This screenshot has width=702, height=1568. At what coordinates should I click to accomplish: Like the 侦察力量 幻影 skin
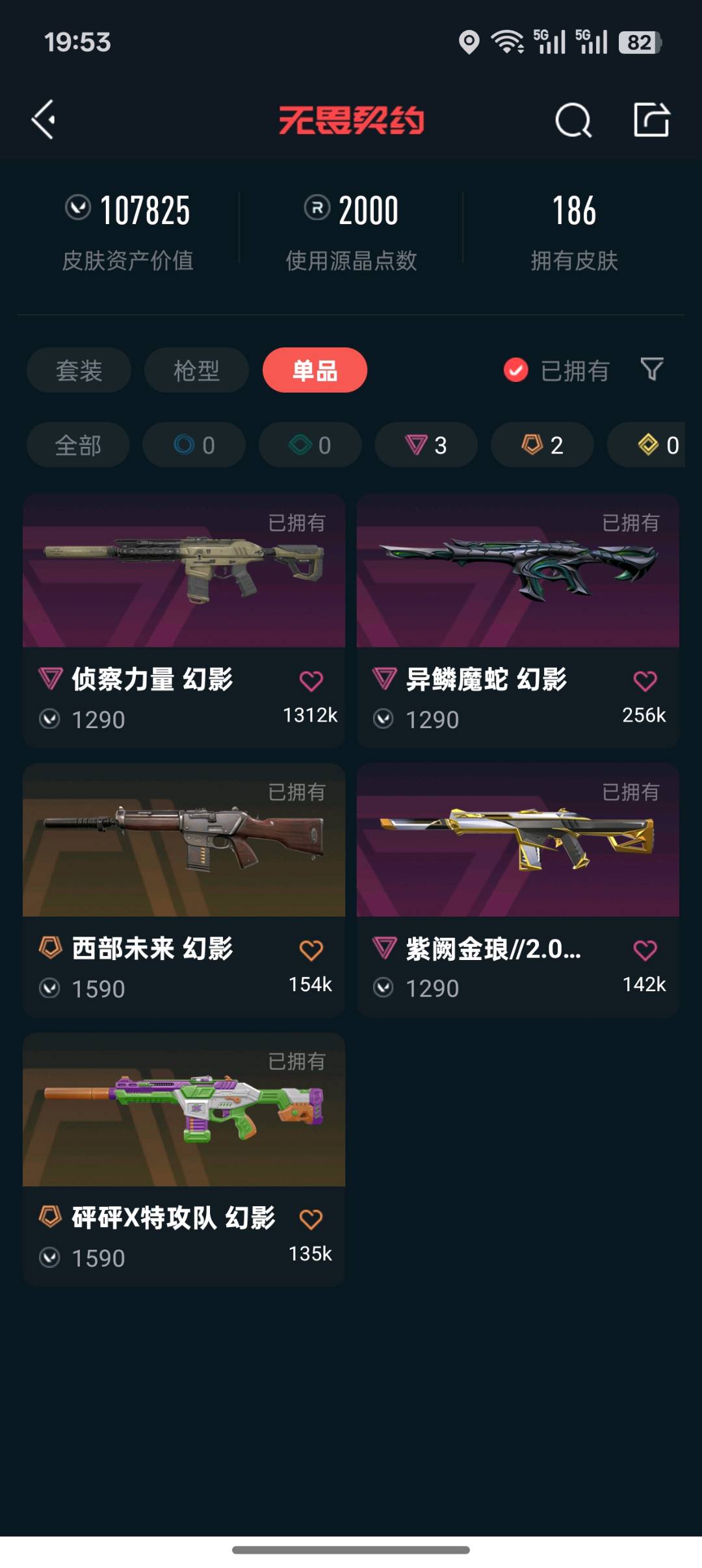tap(311, 681)
